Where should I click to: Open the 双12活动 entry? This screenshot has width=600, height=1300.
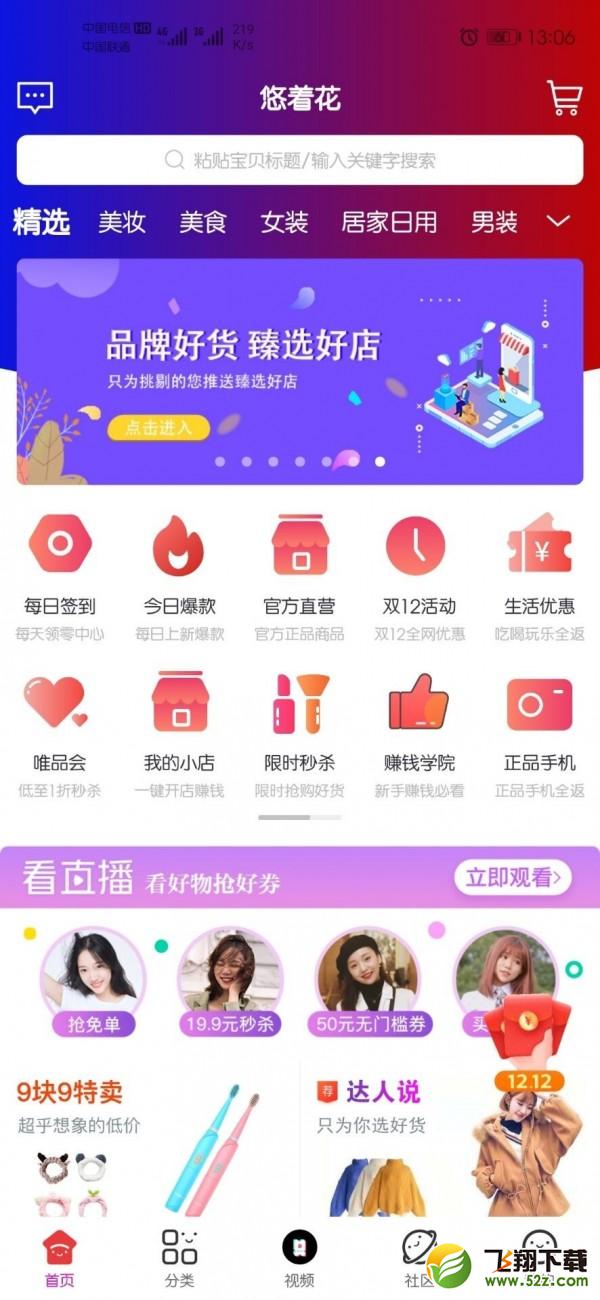coord(419,576)
